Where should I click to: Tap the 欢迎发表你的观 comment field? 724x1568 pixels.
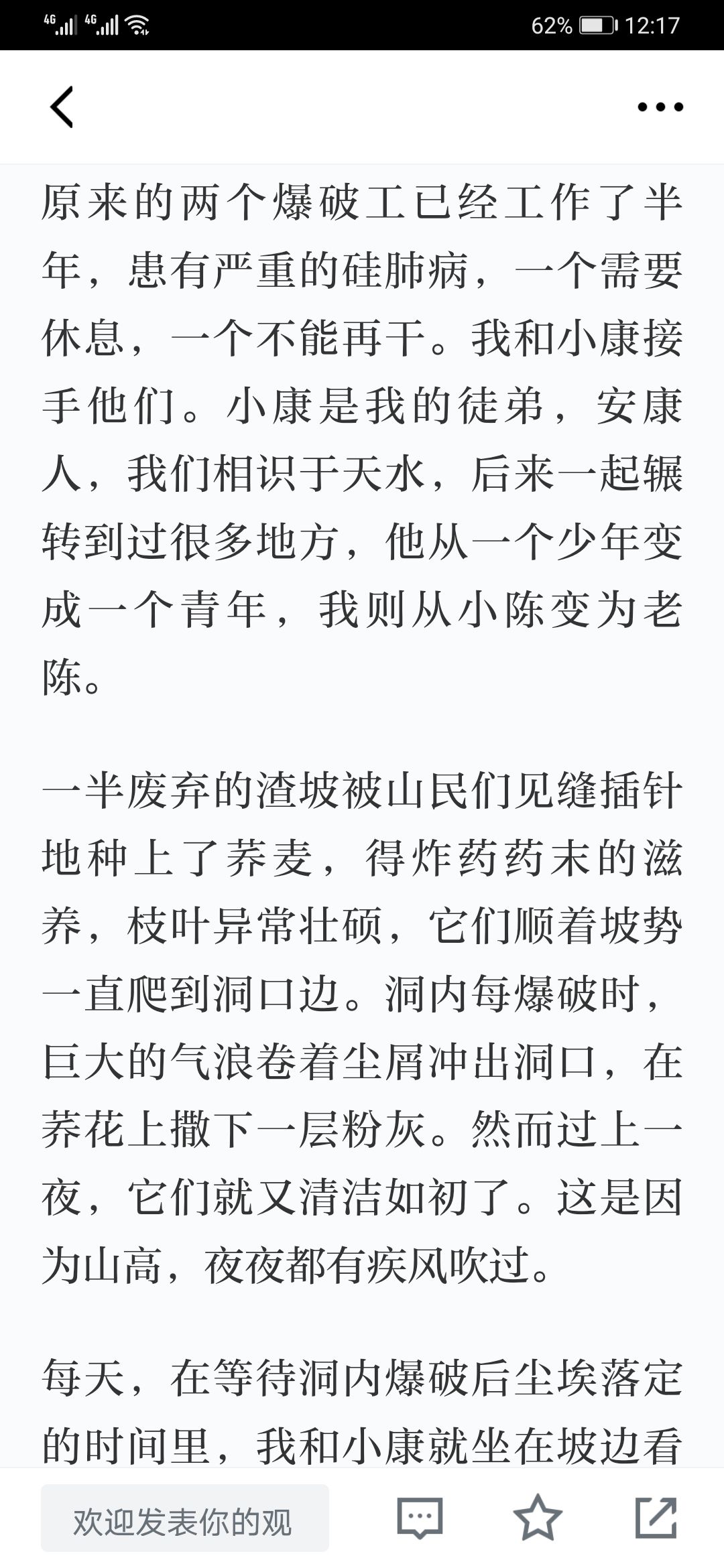[x=185, y=1518]
